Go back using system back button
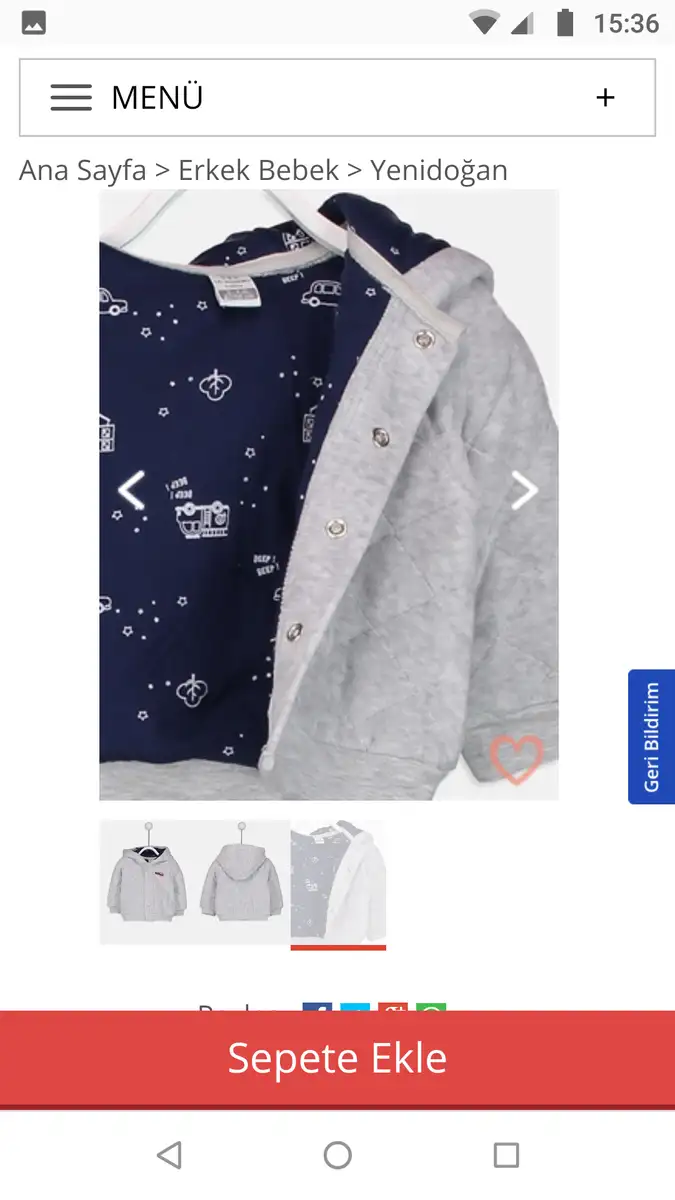The image size is (675, 1200). coord(169,1156)
